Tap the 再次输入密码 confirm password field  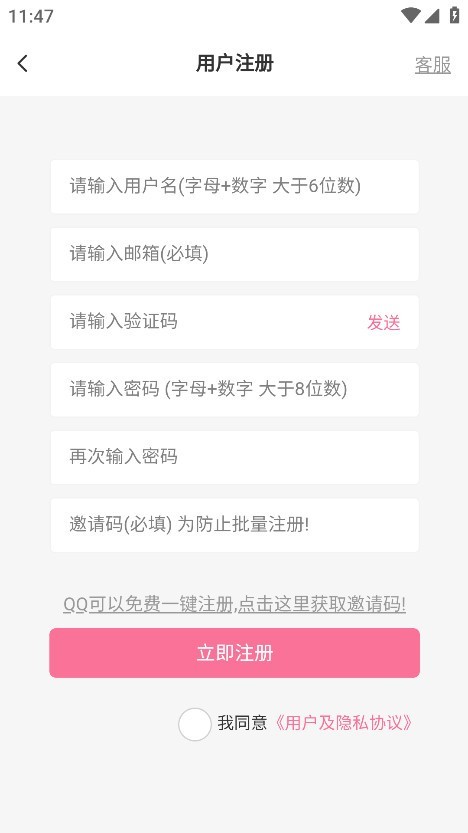click(234, 457)
